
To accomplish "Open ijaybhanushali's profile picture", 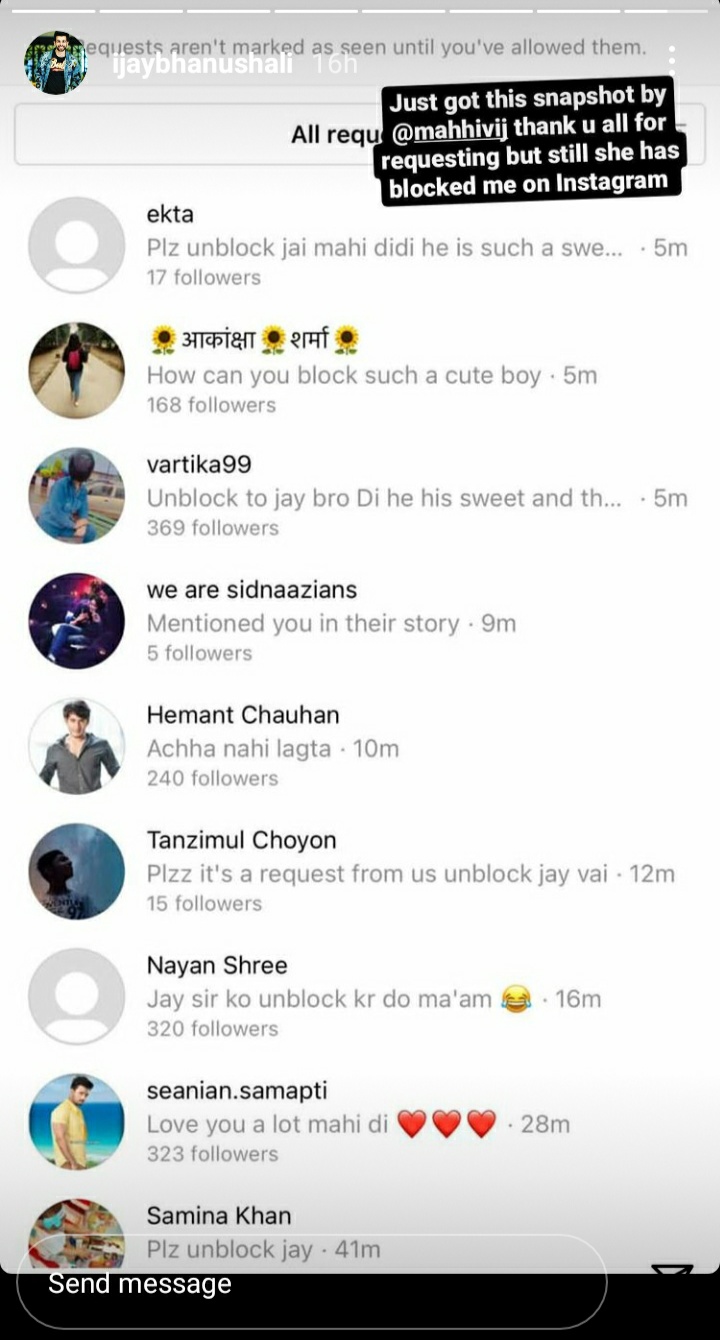I will (x=55, y=62).
